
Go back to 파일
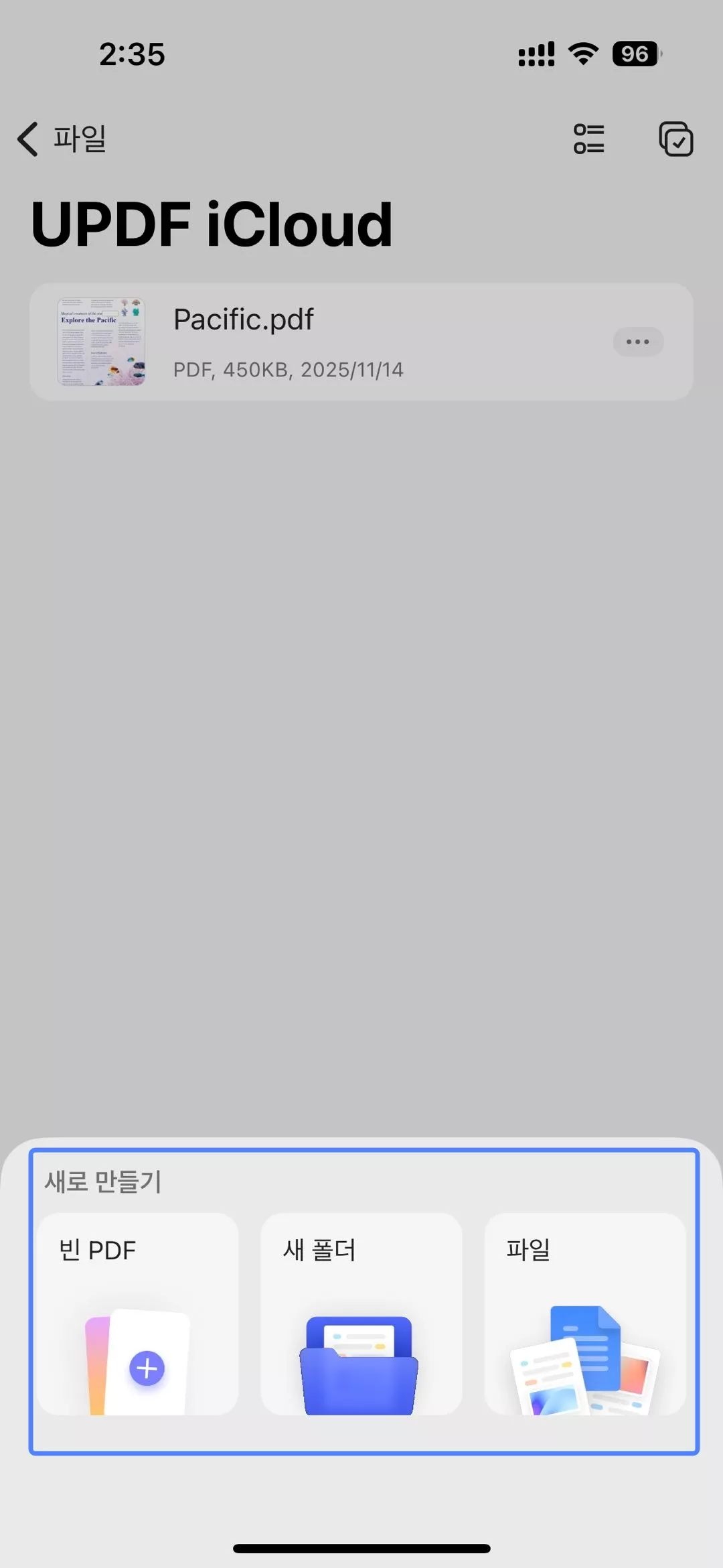pos(62,139)
